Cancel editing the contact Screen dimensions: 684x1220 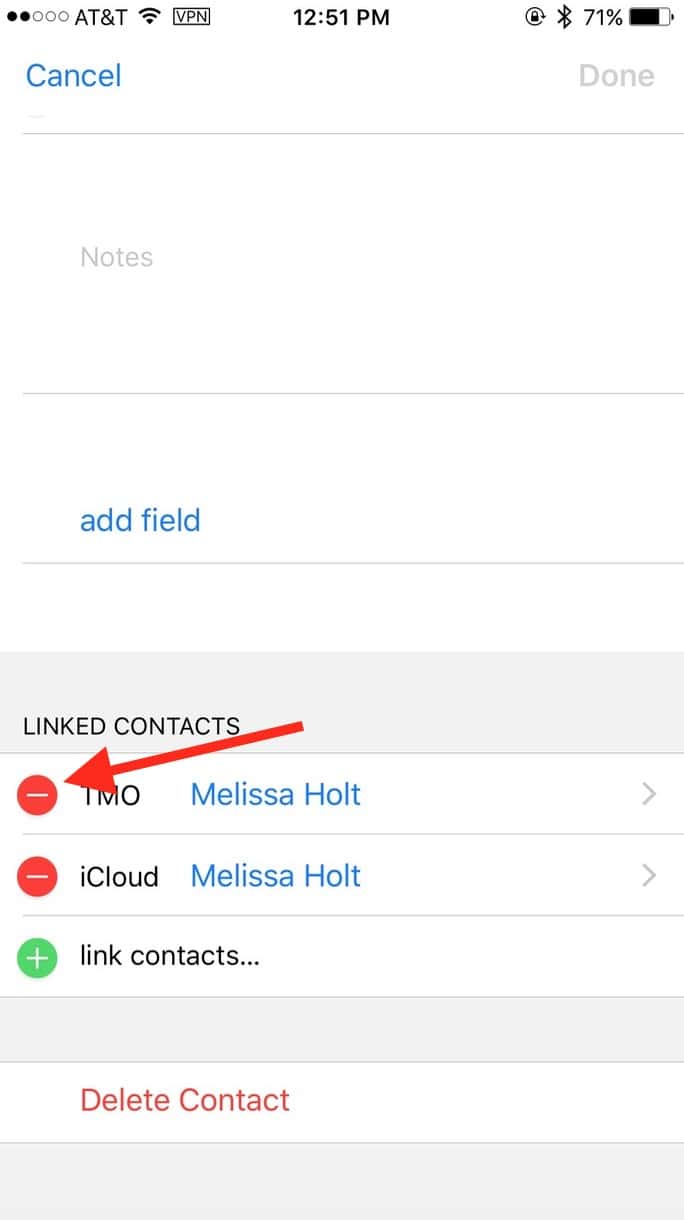tap(73, 76)
